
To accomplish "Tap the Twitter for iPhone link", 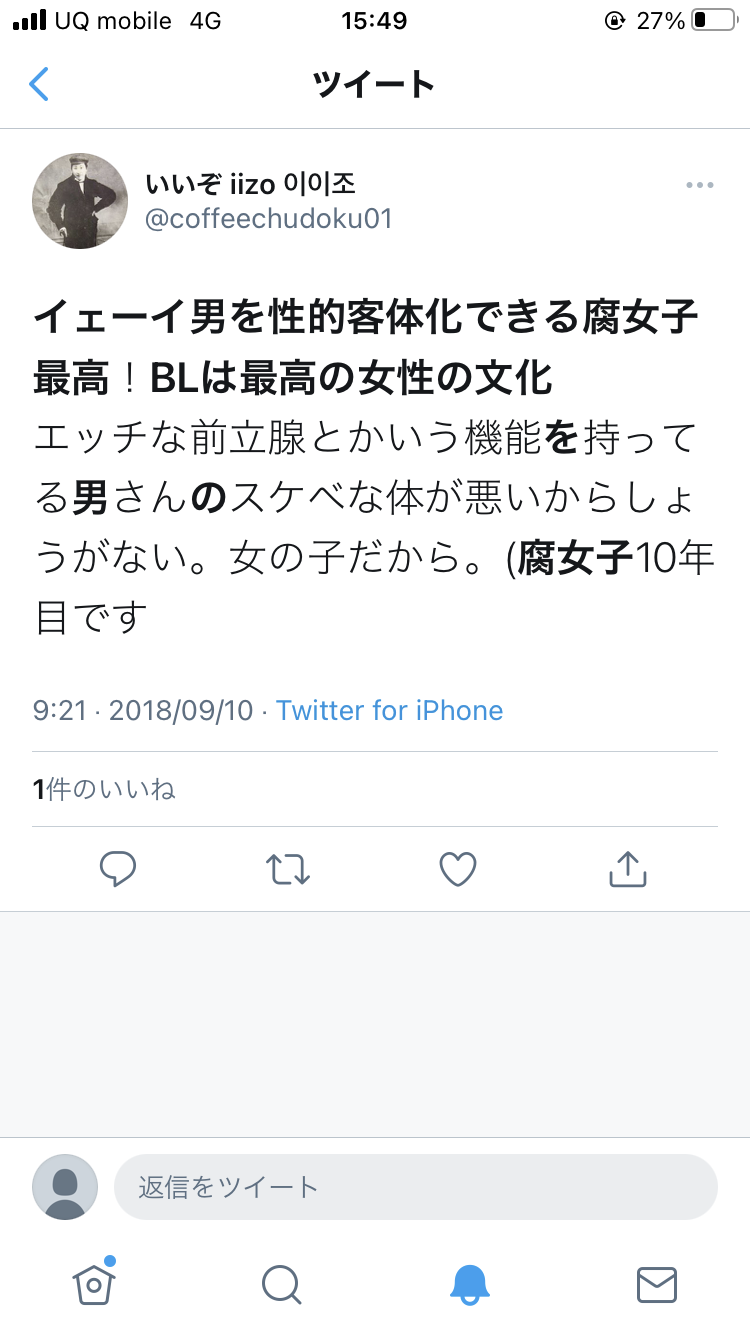I will [389, 710].
